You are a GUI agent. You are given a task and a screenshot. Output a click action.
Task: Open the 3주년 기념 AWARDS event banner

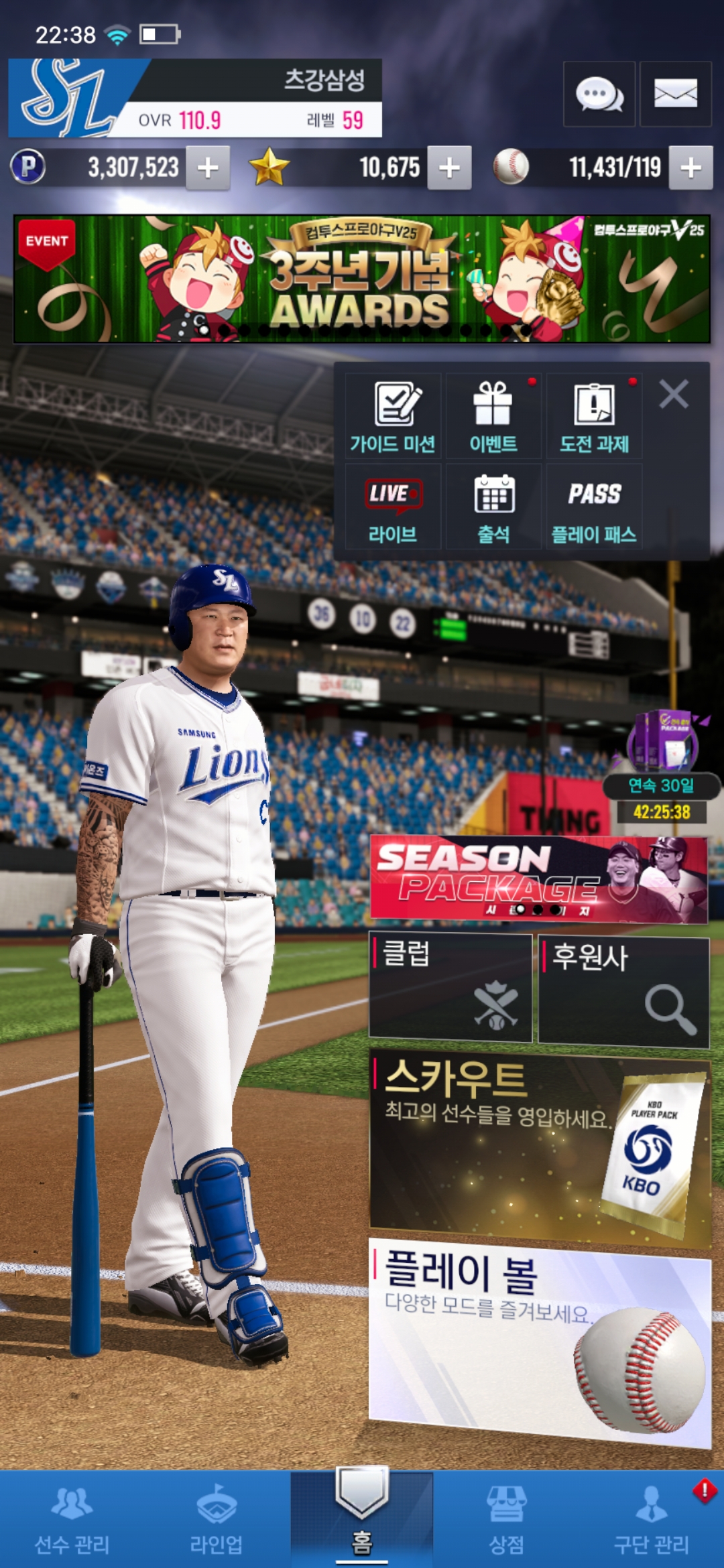click(362, 279)
